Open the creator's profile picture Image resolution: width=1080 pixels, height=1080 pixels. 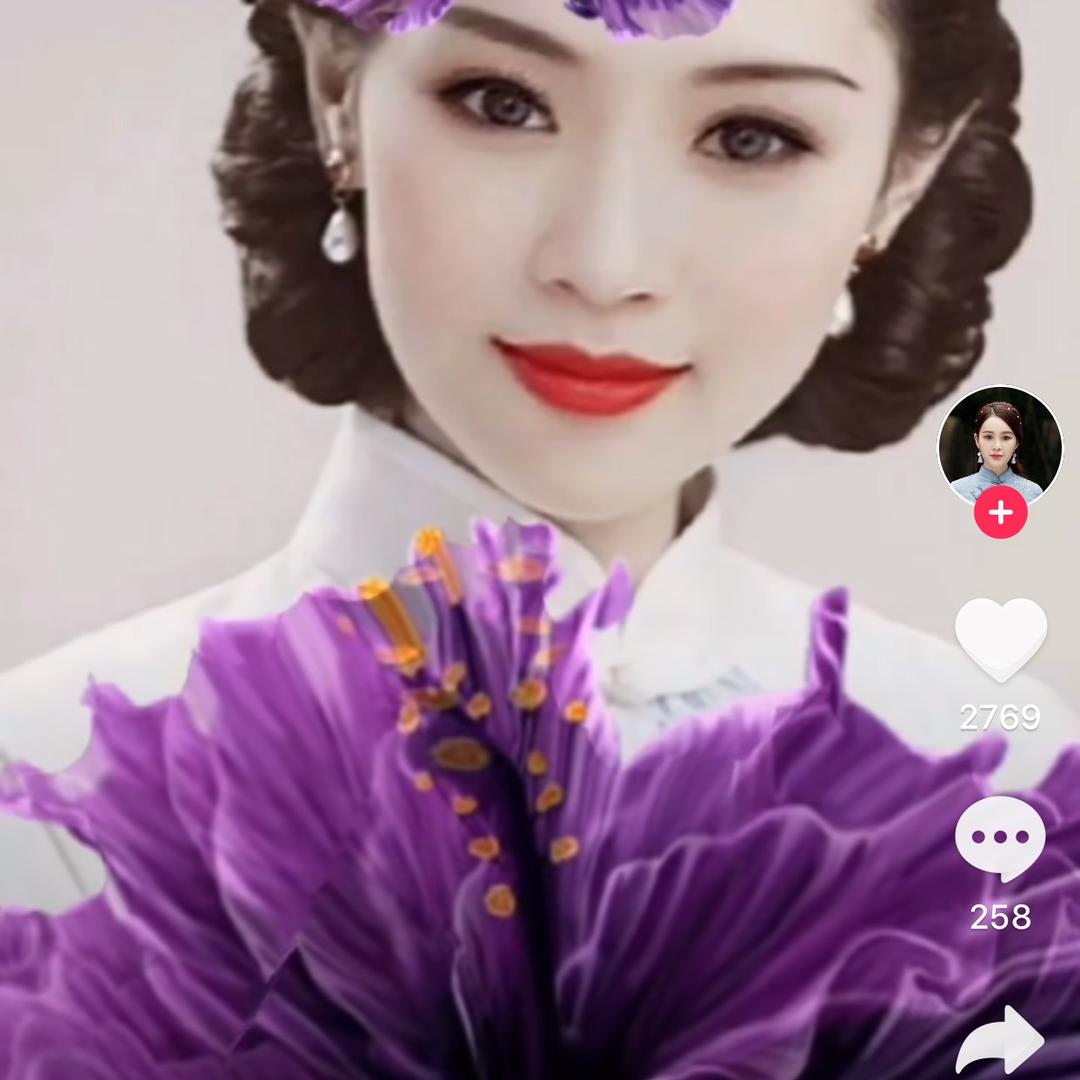(x=999, y=446)
